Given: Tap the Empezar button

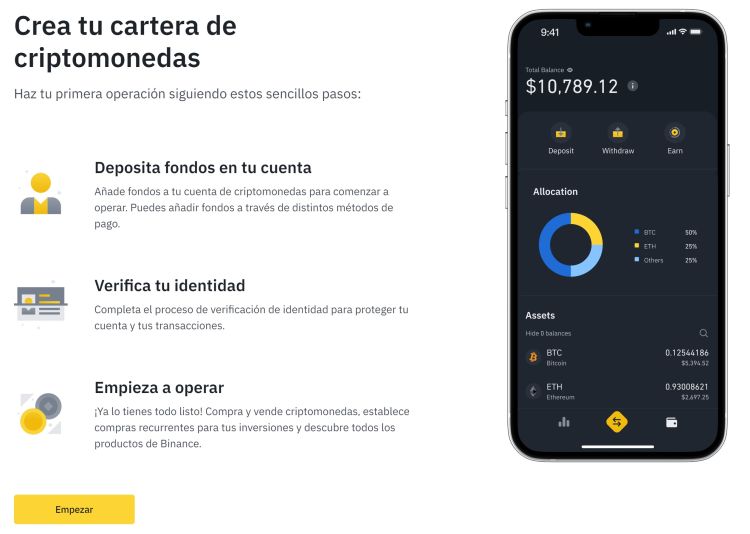Looking at the screenshot, I should (74, 509).
